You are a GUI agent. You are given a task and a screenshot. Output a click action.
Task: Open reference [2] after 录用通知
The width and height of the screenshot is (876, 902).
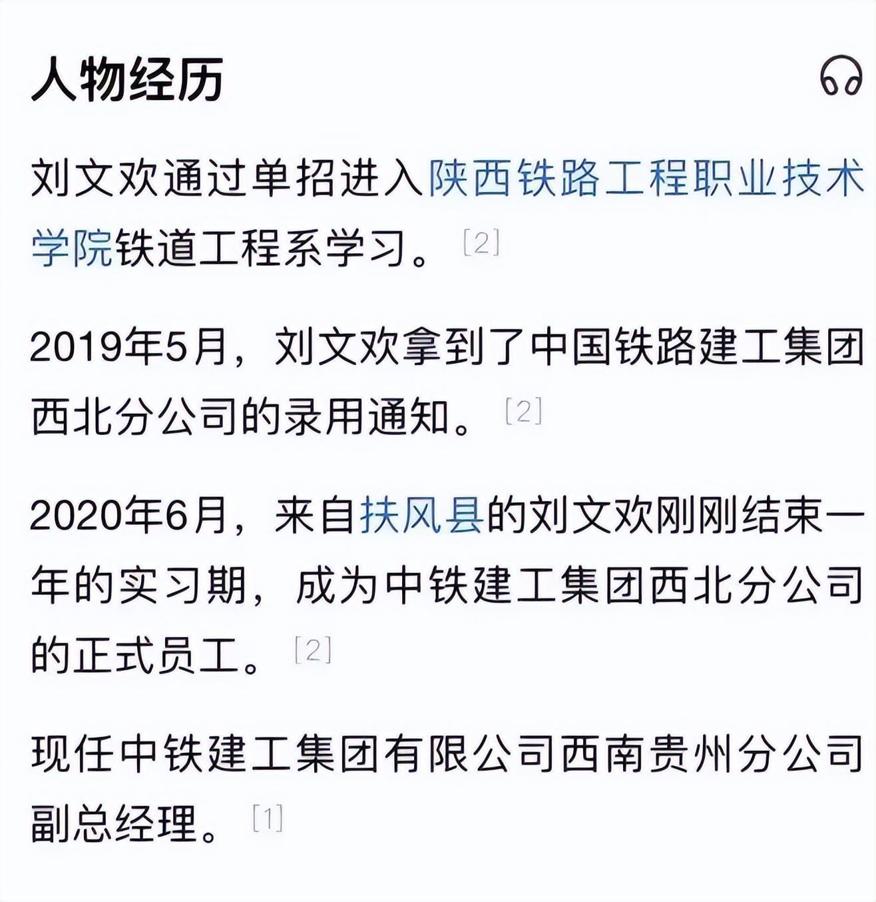tap(523, 411)
